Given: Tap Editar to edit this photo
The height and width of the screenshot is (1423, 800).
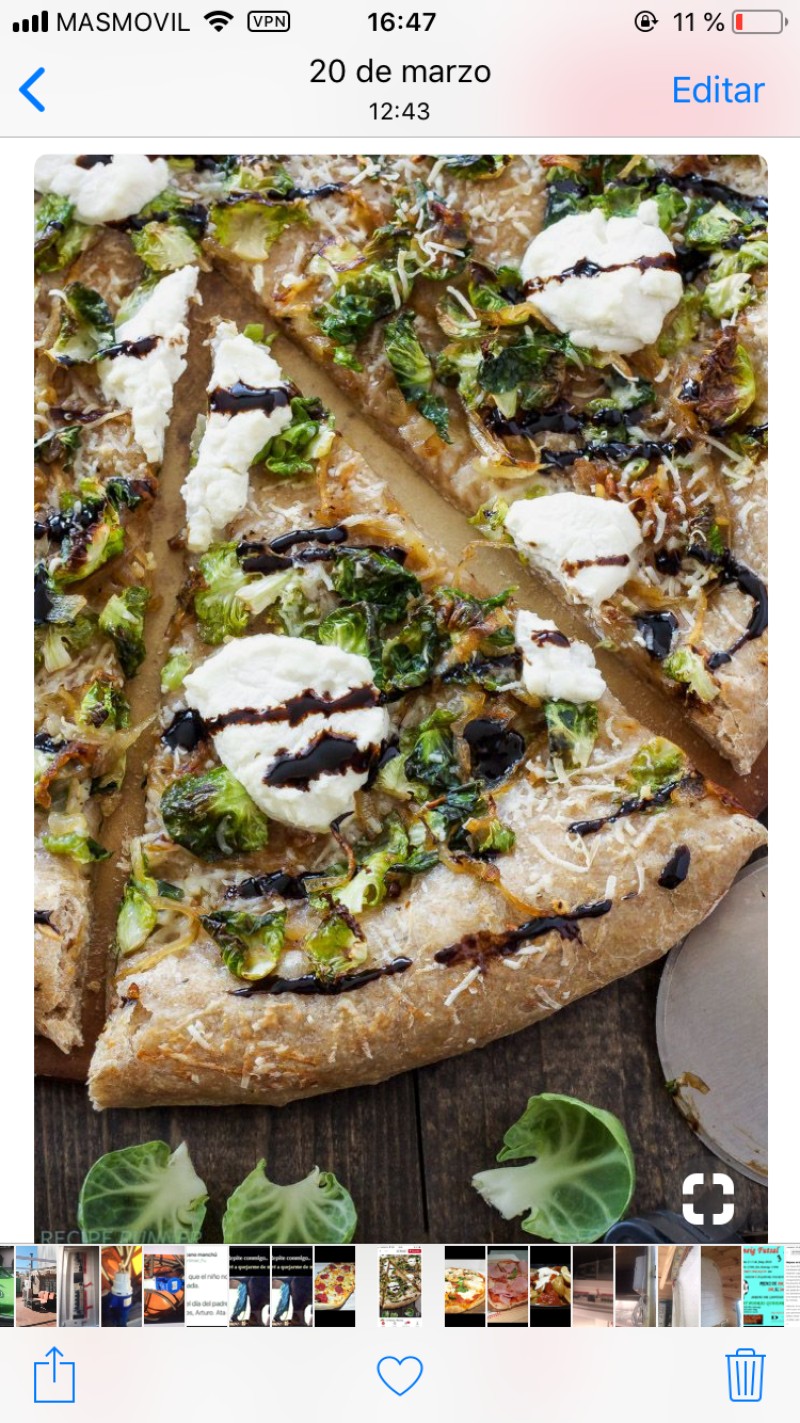Looking at the screenshot, I should (x=717, y=90).
